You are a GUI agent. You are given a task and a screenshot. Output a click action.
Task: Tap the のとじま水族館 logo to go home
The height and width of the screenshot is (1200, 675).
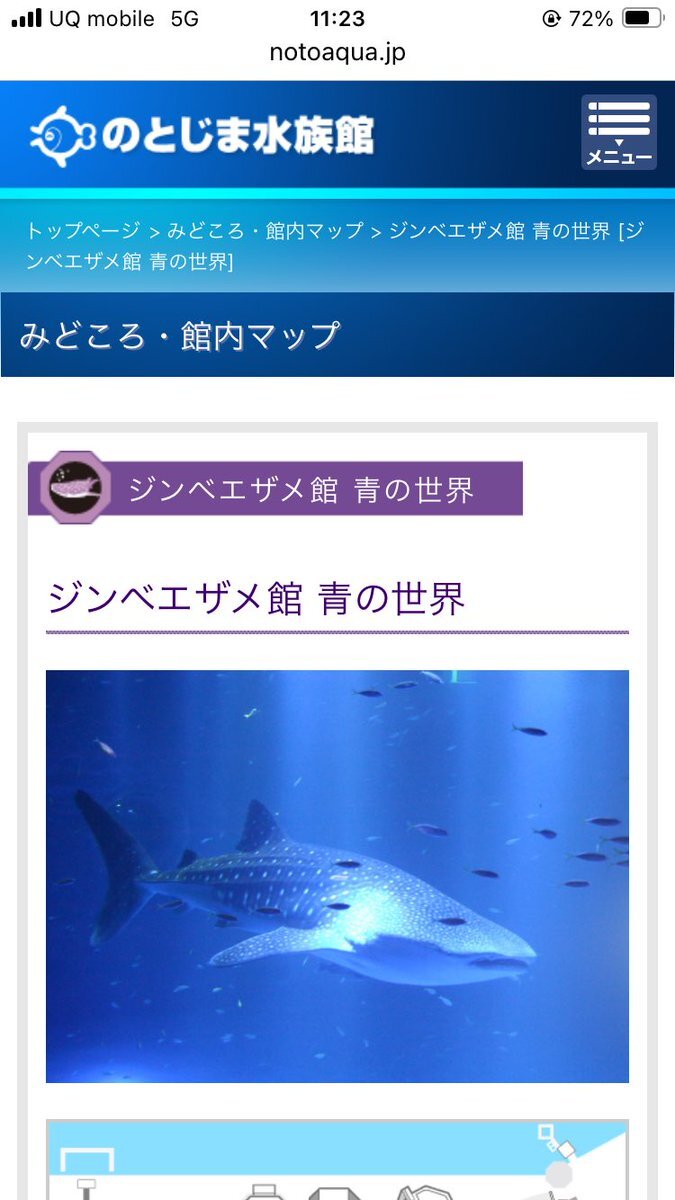(202, 134)
